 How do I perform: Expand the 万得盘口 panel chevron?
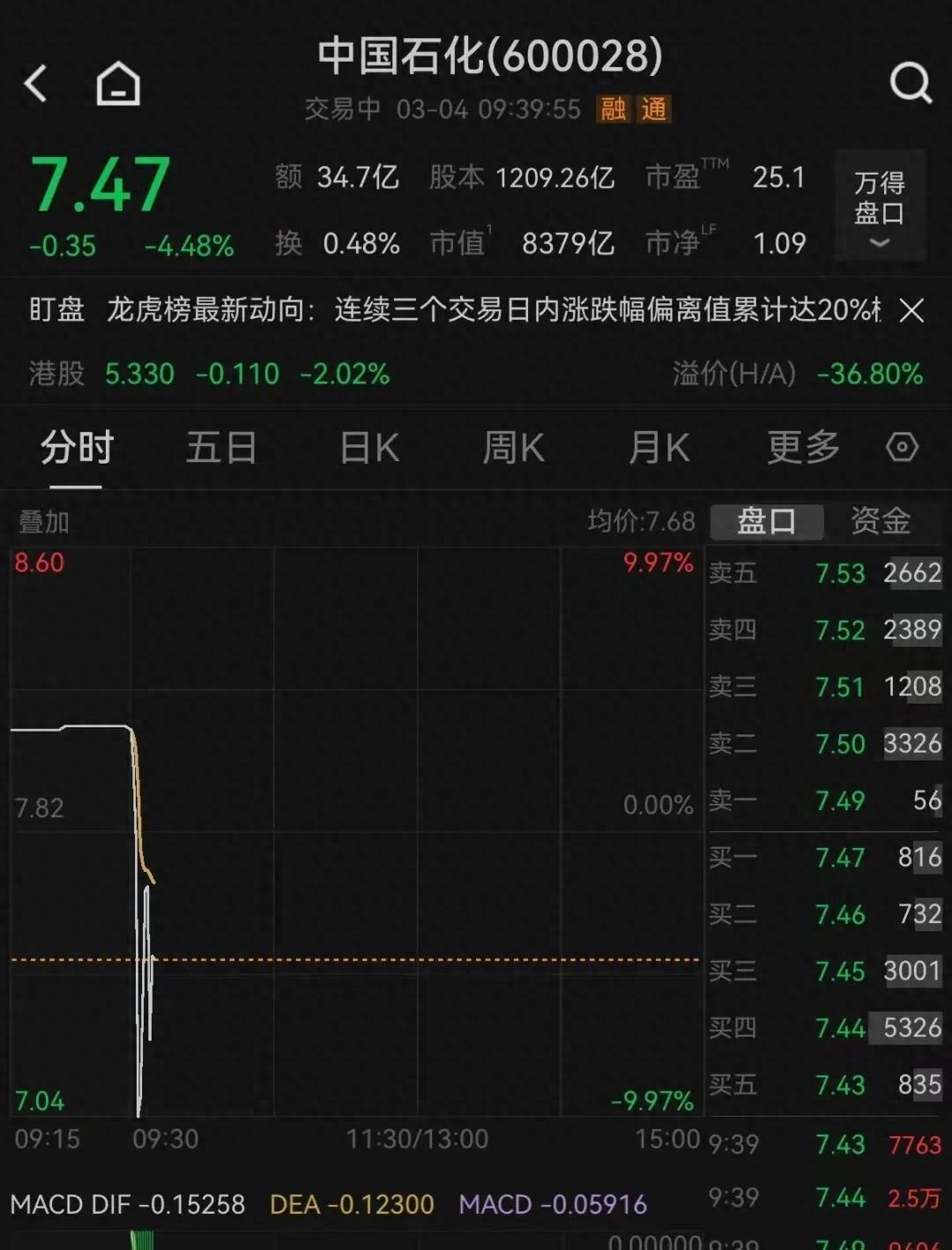click(x=879, y=244)
